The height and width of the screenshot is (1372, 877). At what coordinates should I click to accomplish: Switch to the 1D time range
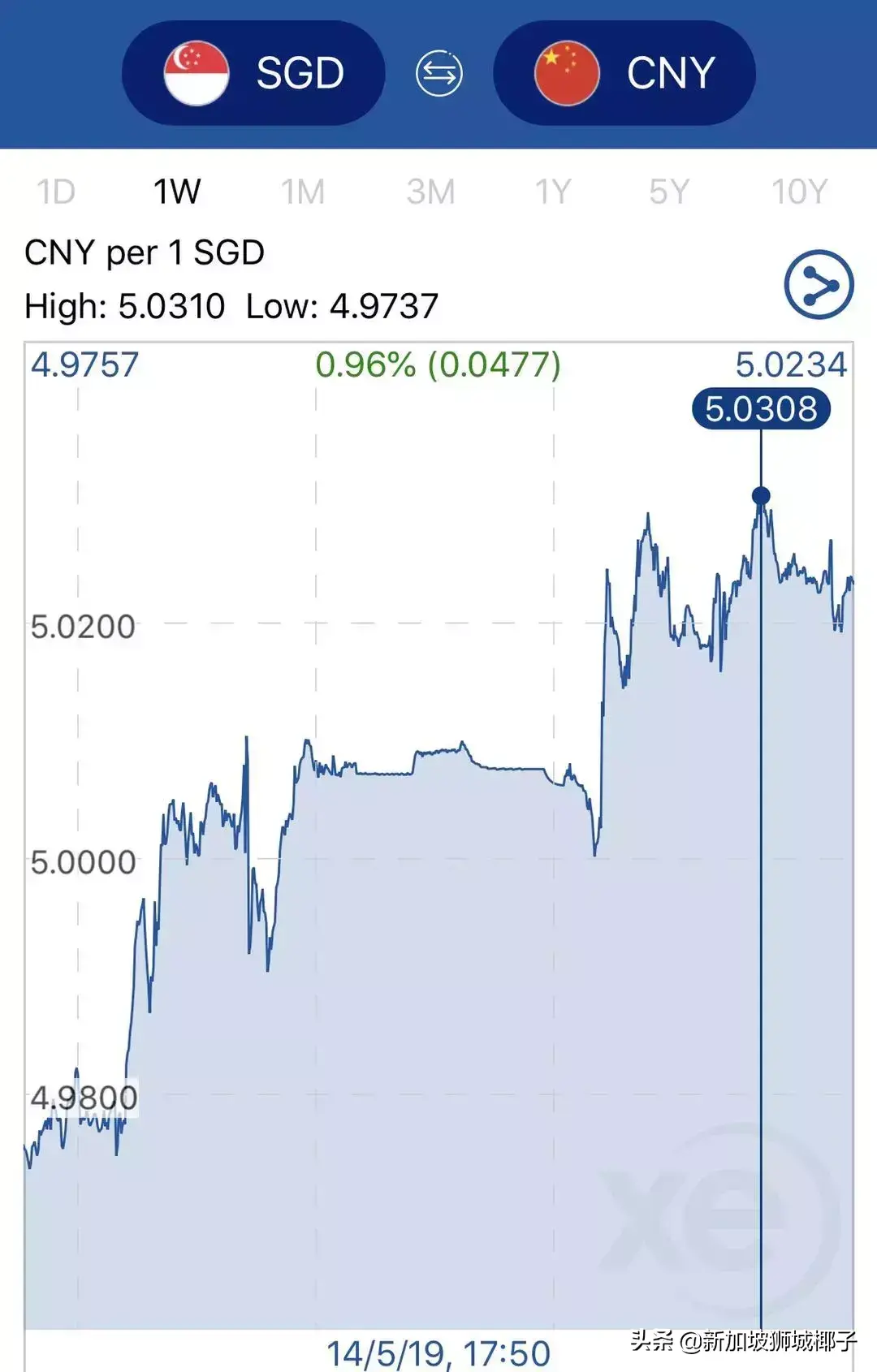point(56,192)
